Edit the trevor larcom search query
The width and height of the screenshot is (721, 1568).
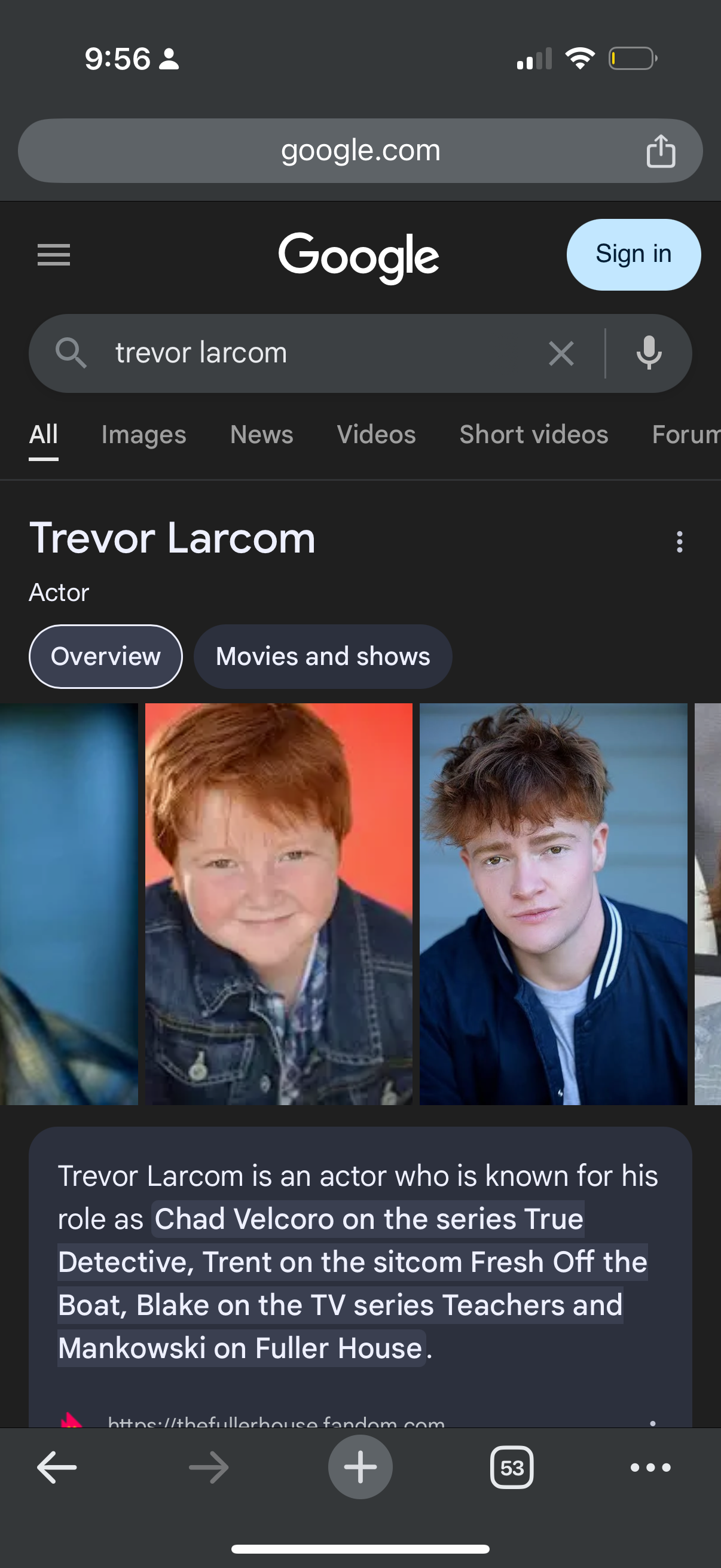304,353
